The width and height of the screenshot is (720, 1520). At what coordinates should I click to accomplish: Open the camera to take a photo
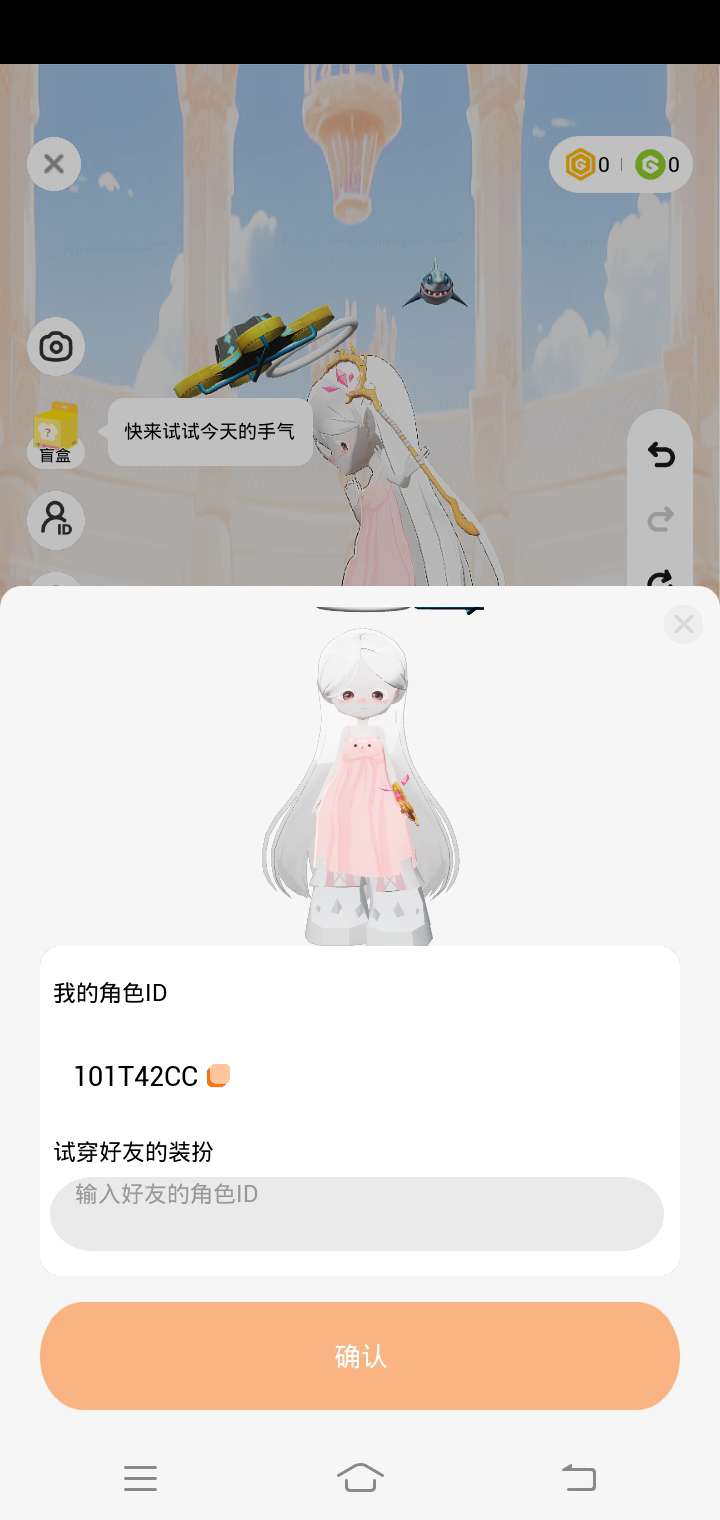click(56, 347)
